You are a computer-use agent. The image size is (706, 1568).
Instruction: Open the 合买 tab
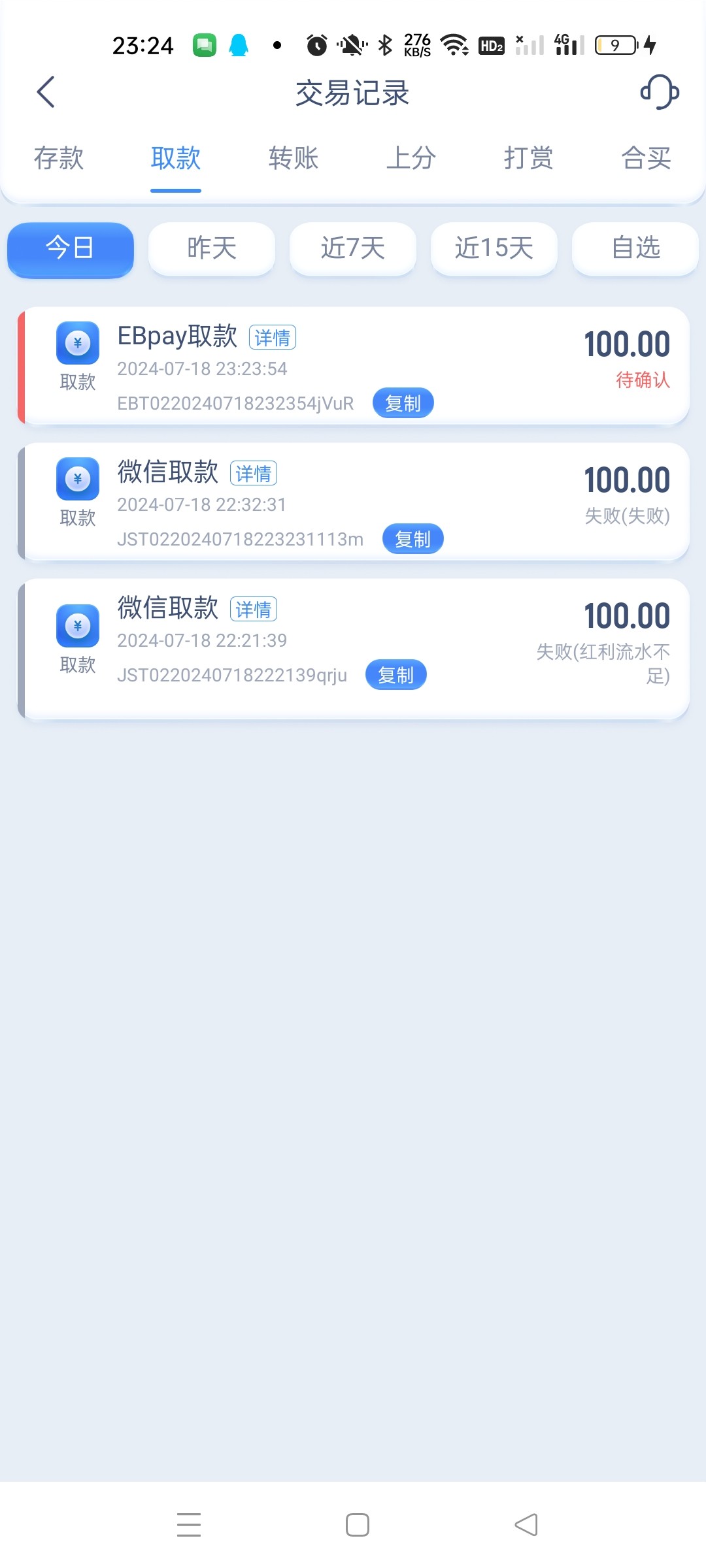click(646, 159)
